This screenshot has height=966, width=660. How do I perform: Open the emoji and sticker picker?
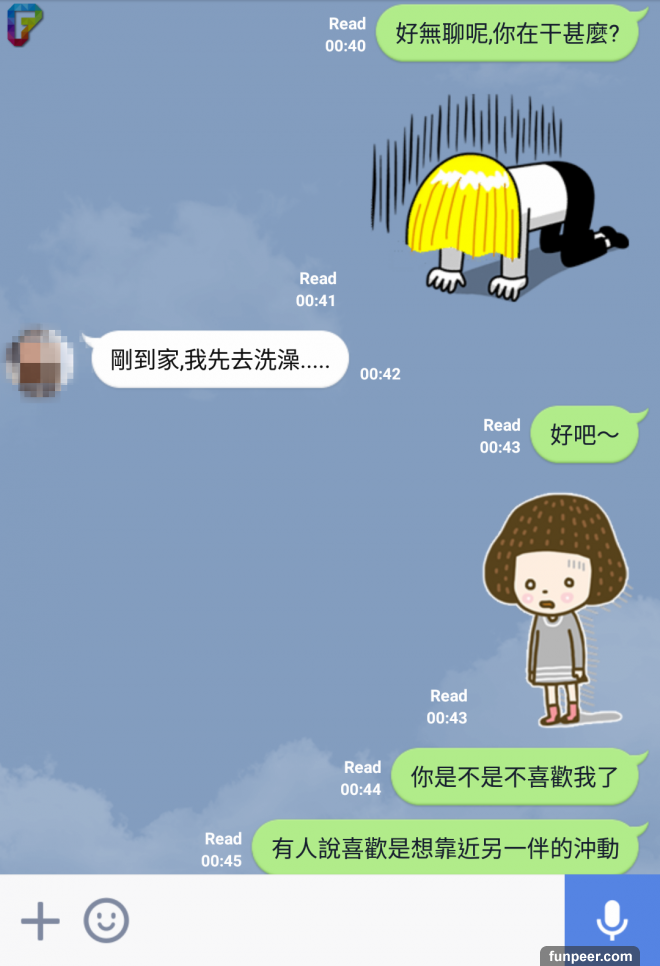tap(106, 920)
